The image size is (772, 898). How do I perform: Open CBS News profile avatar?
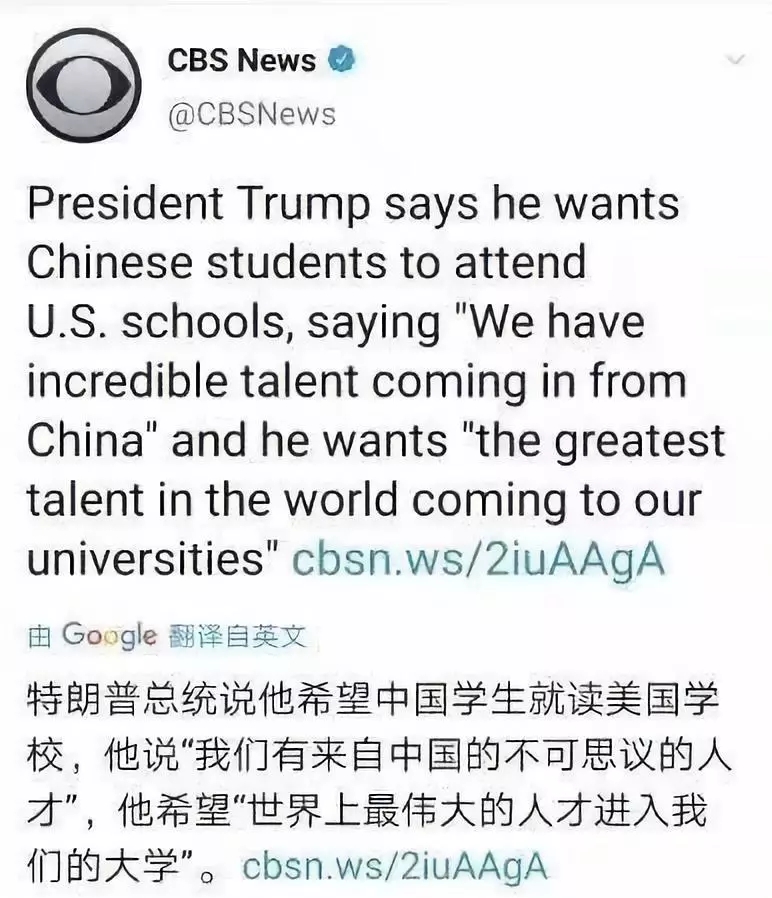(82, 85)
